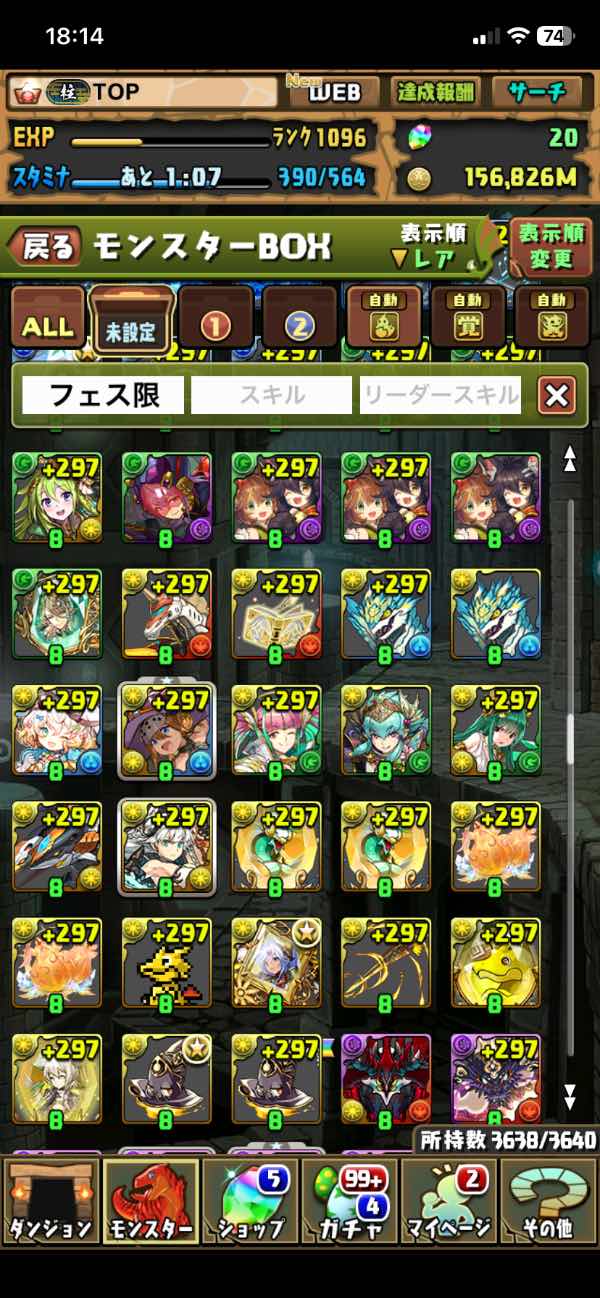600x1298 pixels.
Task: Go to the ダンジョン tab
Action: pos(50,1199)
